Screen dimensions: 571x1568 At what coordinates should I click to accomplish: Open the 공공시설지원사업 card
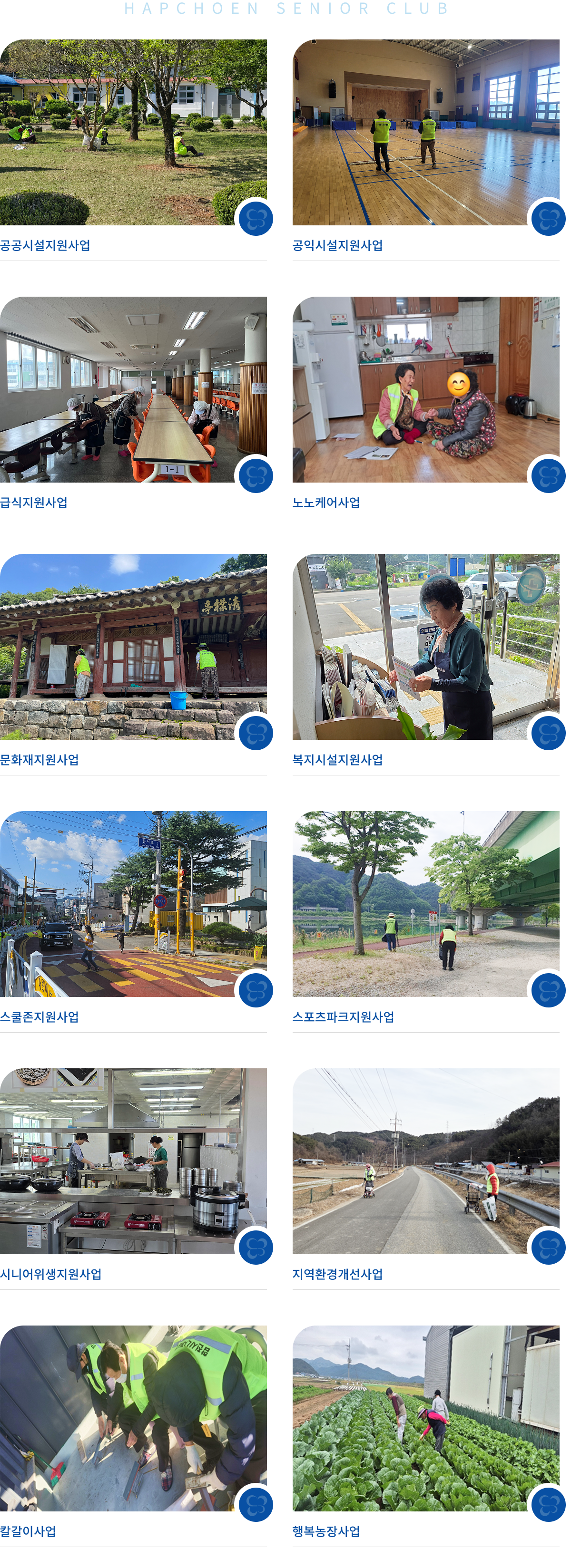[x=133, y=133]
